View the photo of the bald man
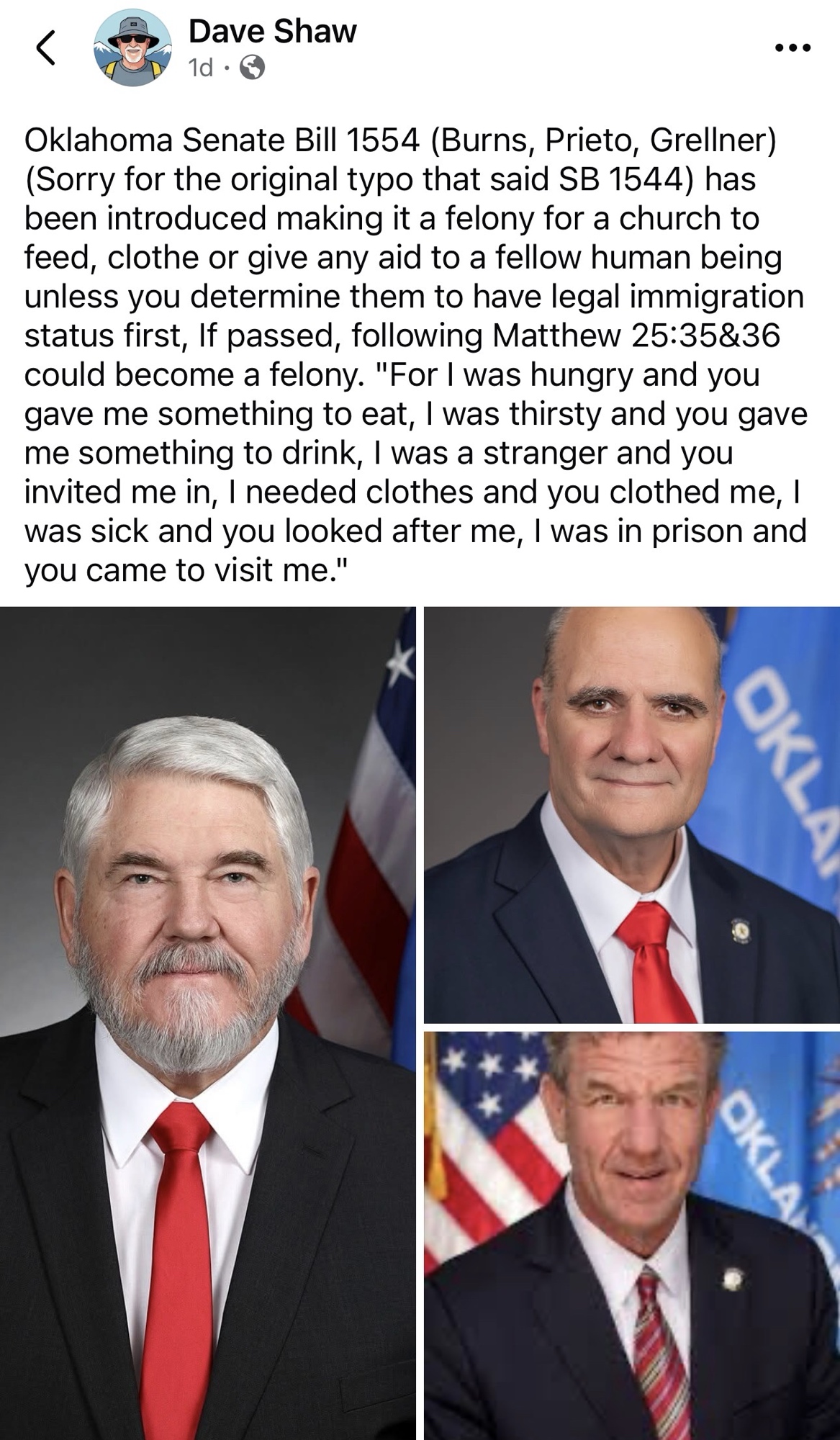The image size is (840, 1440). 631,814
